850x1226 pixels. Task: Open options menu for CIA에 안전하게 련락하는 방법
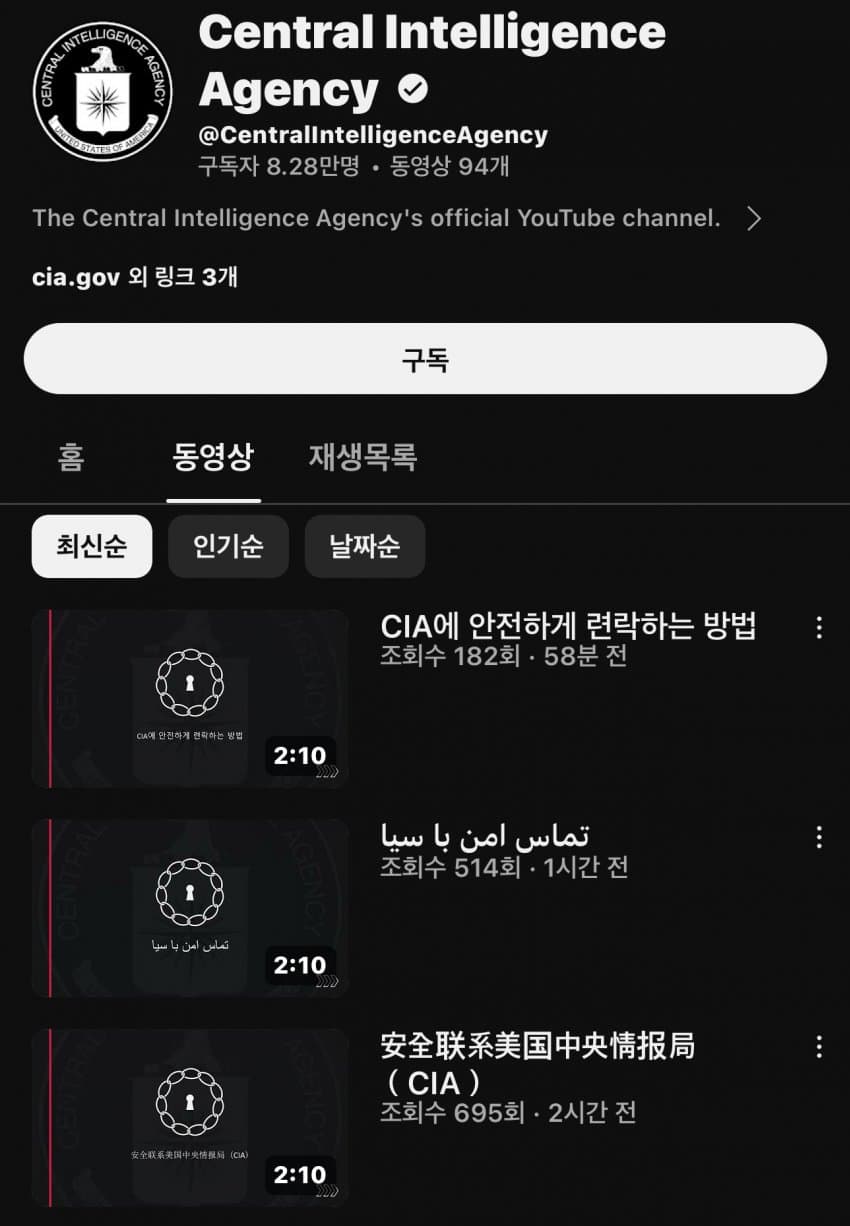[x=819, y=627]
